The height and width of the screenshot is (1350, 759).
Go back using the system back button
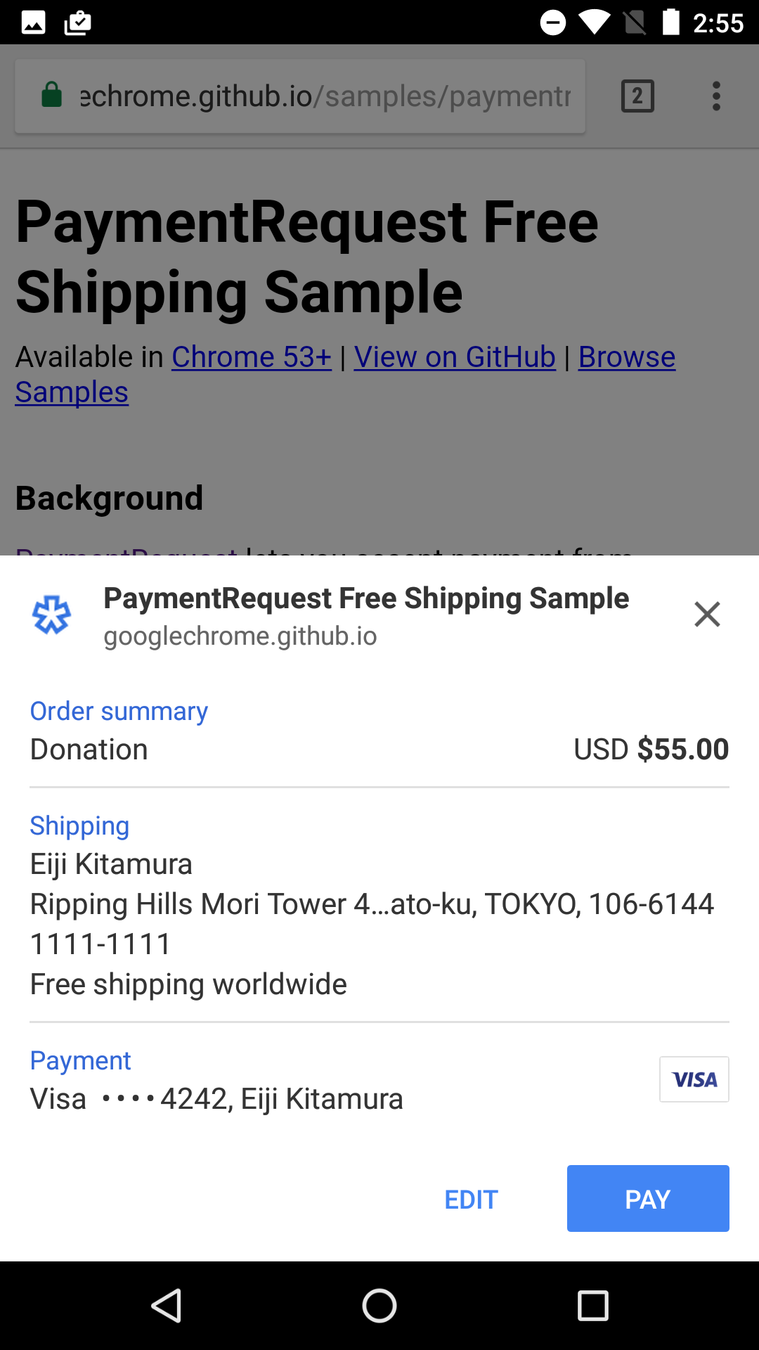coord(166,1305)
